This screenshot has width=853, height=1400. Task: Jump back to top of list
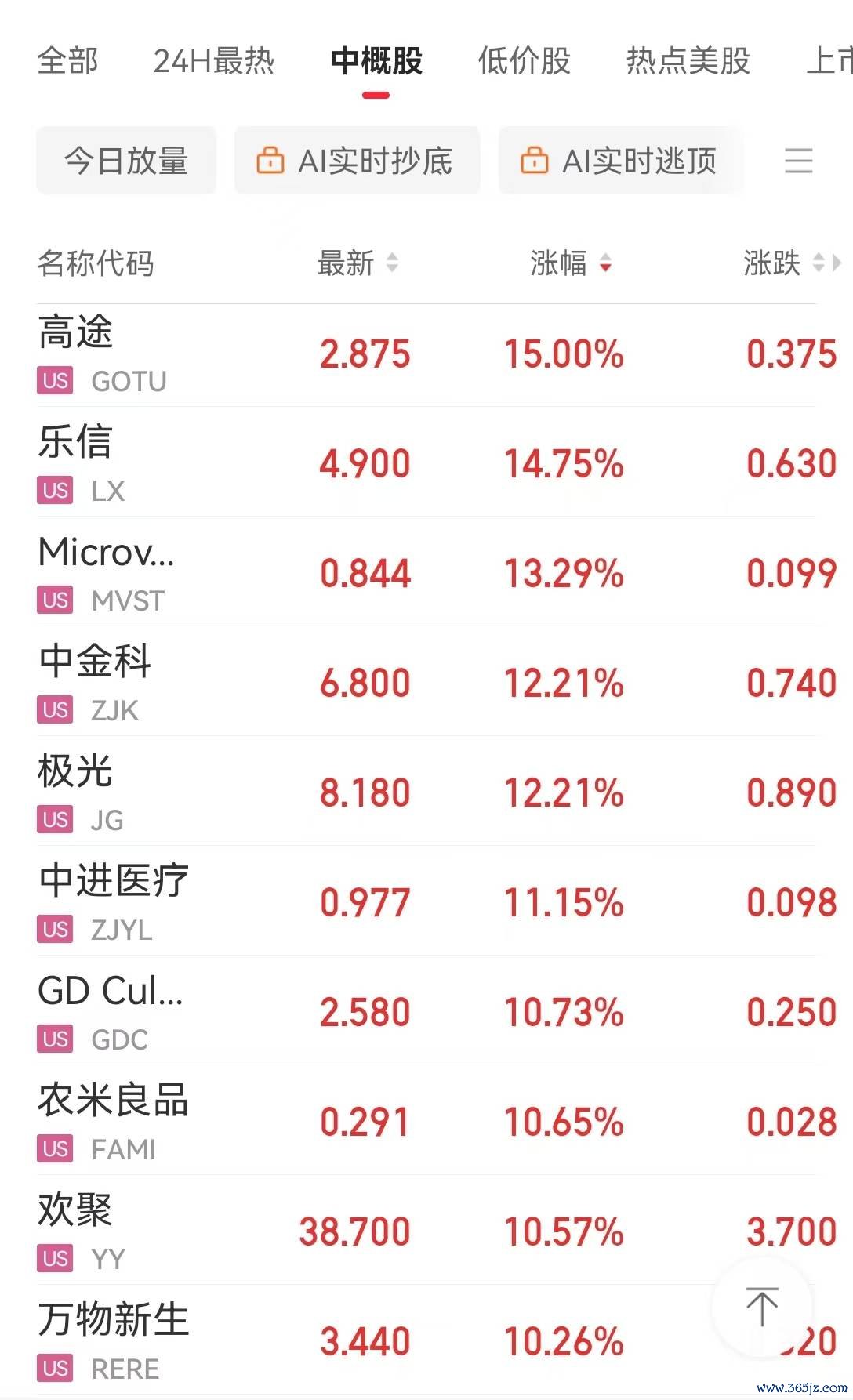click(761, 1307)
